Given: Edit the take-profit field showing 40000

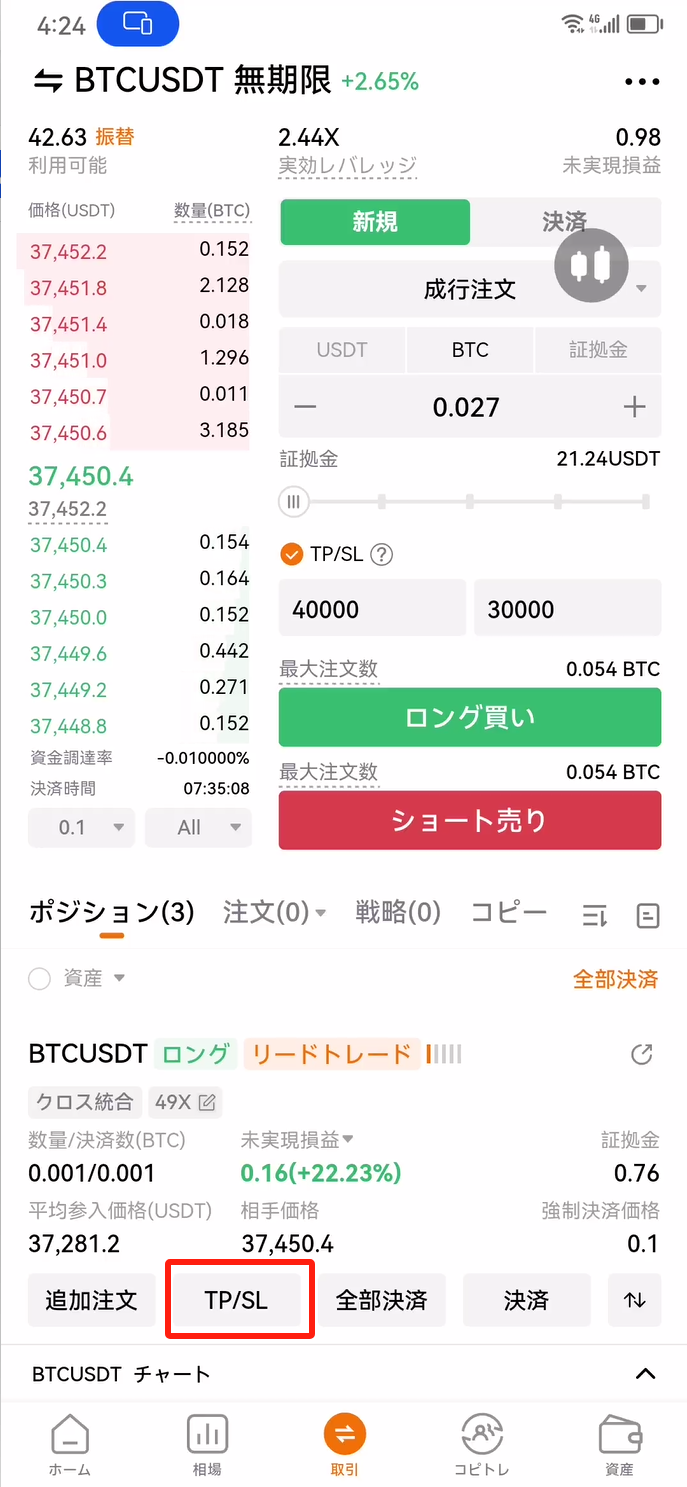Looking at the screenshot, I should [x=372, y=609].
